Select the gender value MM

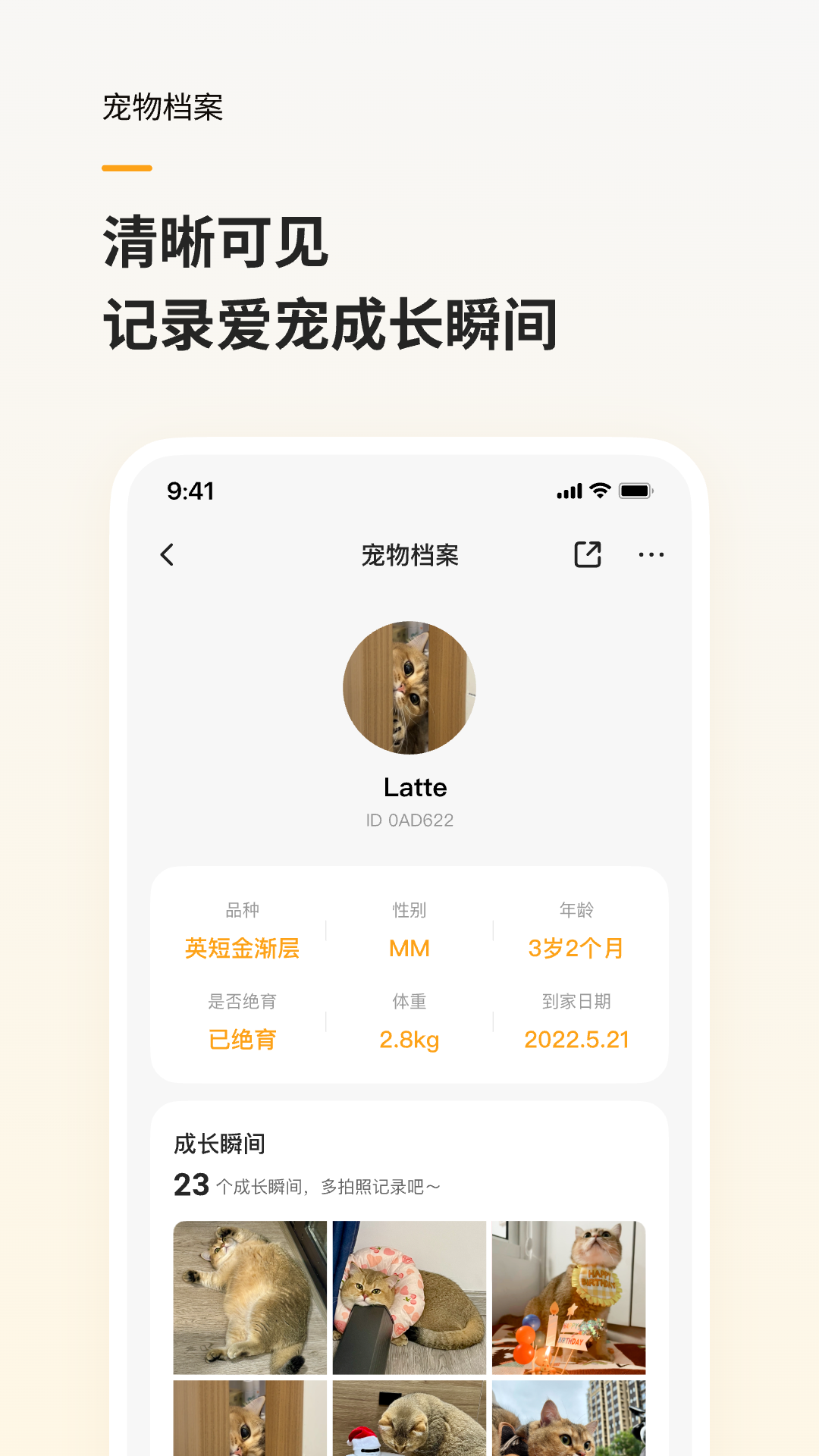[x=409, y=948]
